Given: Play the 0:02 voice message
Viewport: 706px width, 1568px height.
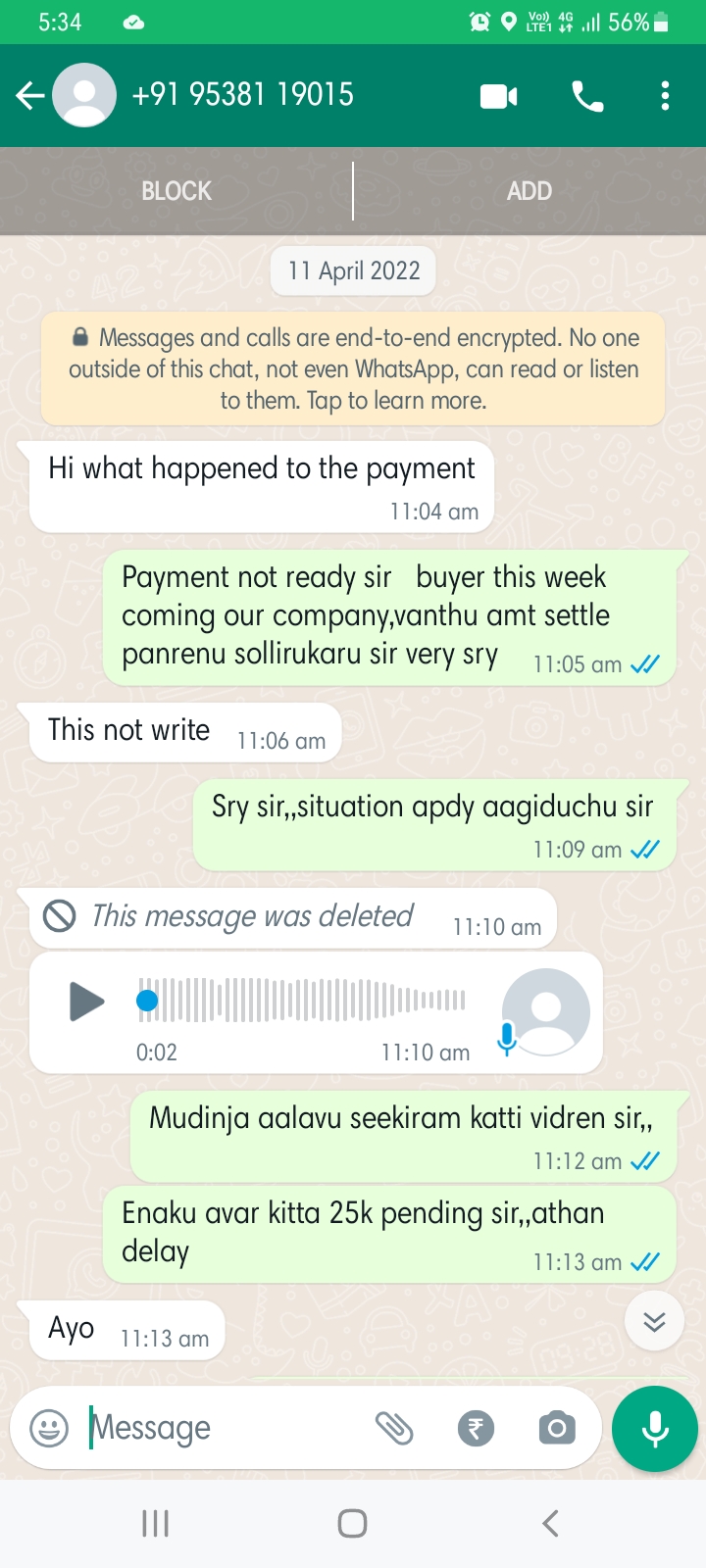Looking at the screenshot, I should coord(87,1002).
